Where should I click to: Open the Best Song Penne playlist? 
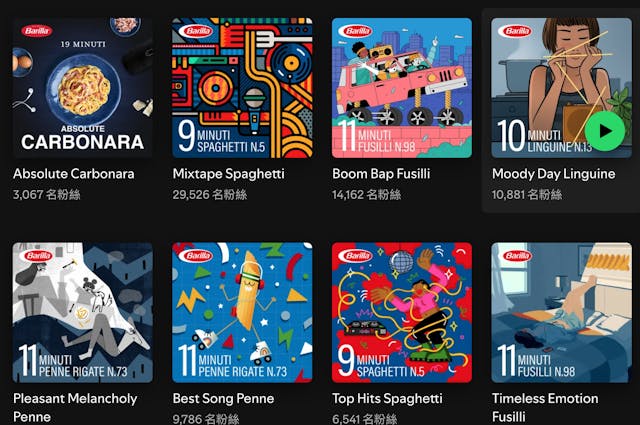242,312
